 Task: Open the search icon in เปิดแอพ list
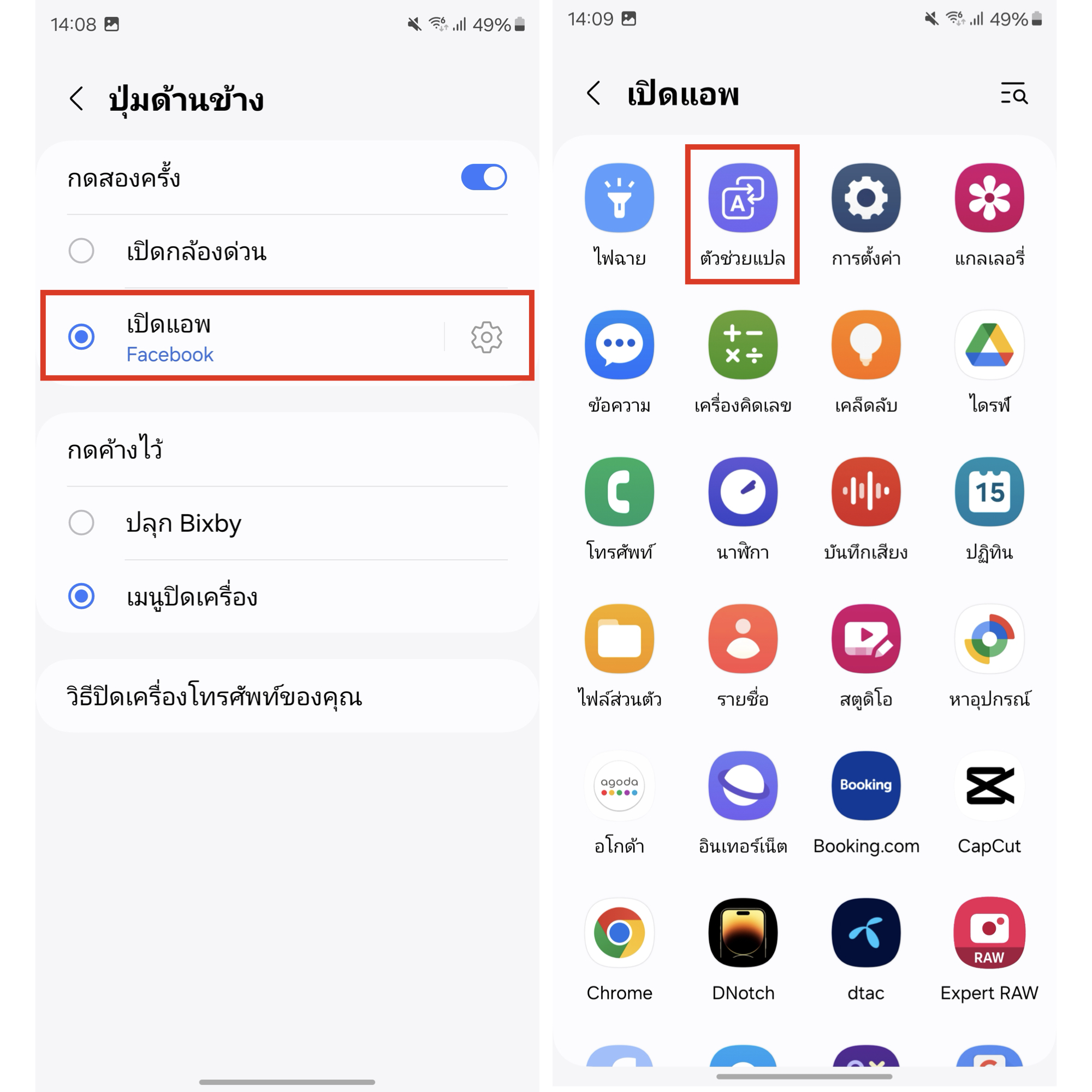point(1014,93)
